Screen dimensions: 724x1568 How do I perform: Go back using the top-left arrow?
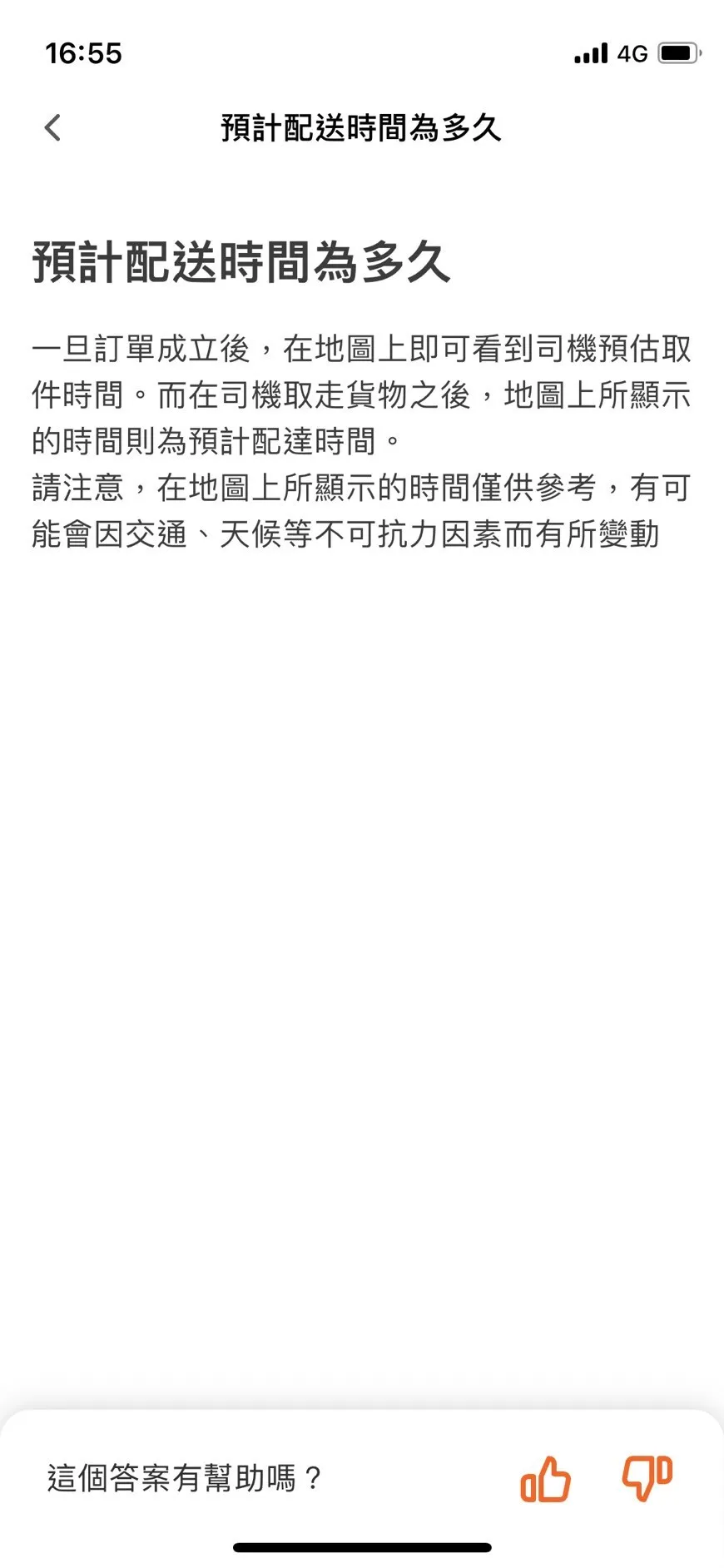pyautogui.click(x=52, y=127)
